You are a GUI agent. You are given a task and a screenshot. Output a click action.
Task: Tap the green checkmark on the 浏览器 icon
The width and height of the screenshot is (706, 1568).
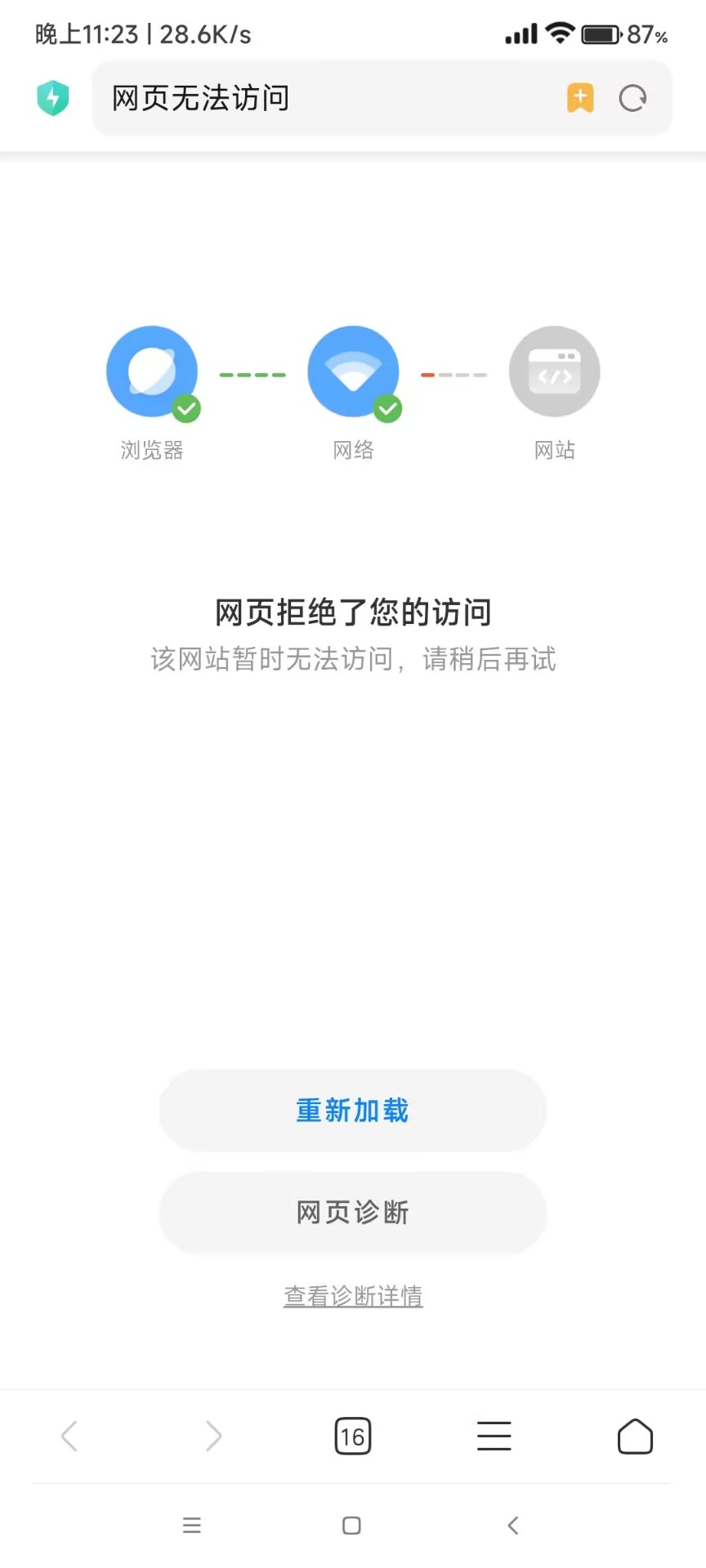pos(185,407)
